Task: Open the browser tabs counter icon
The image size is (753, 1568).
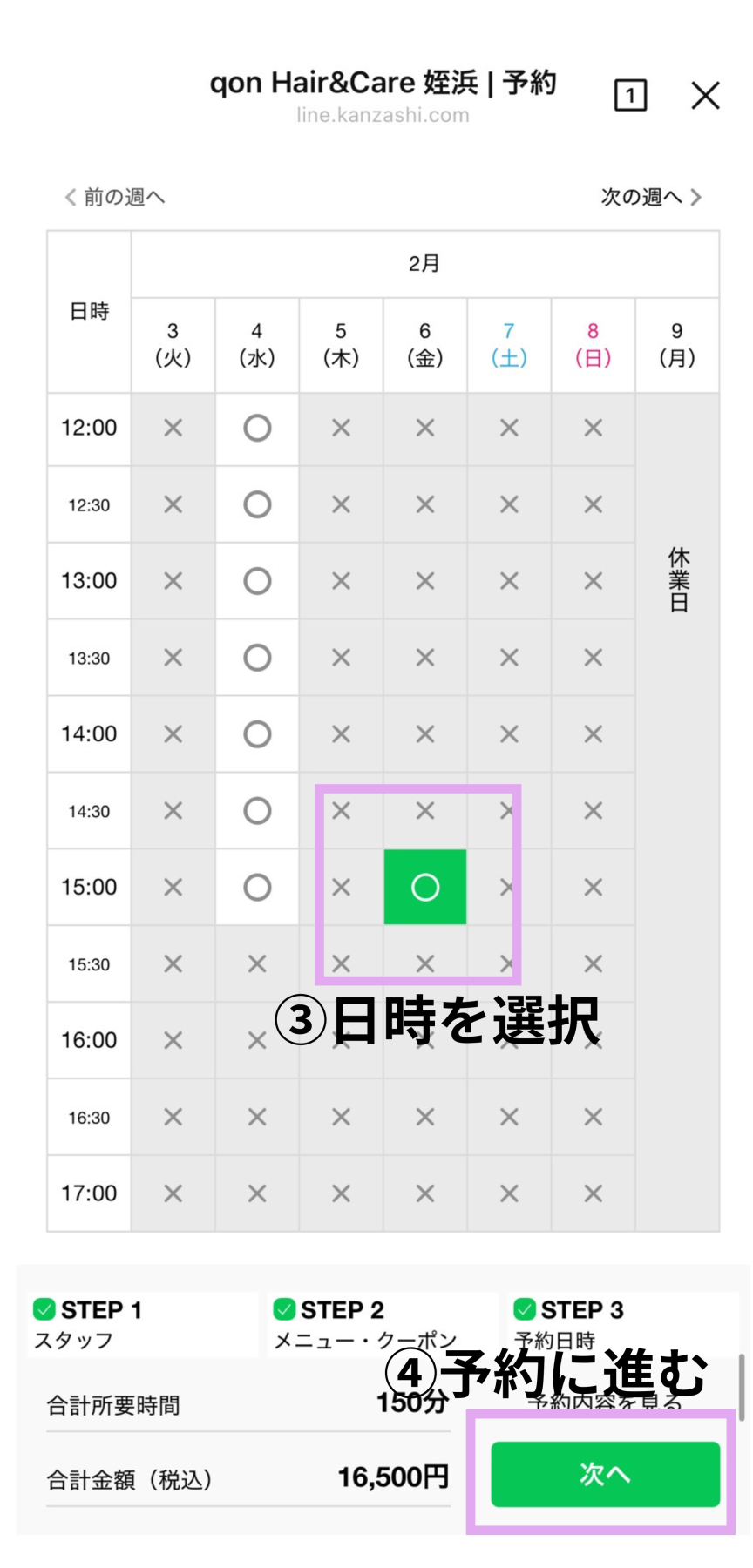Action: (630, 95)
